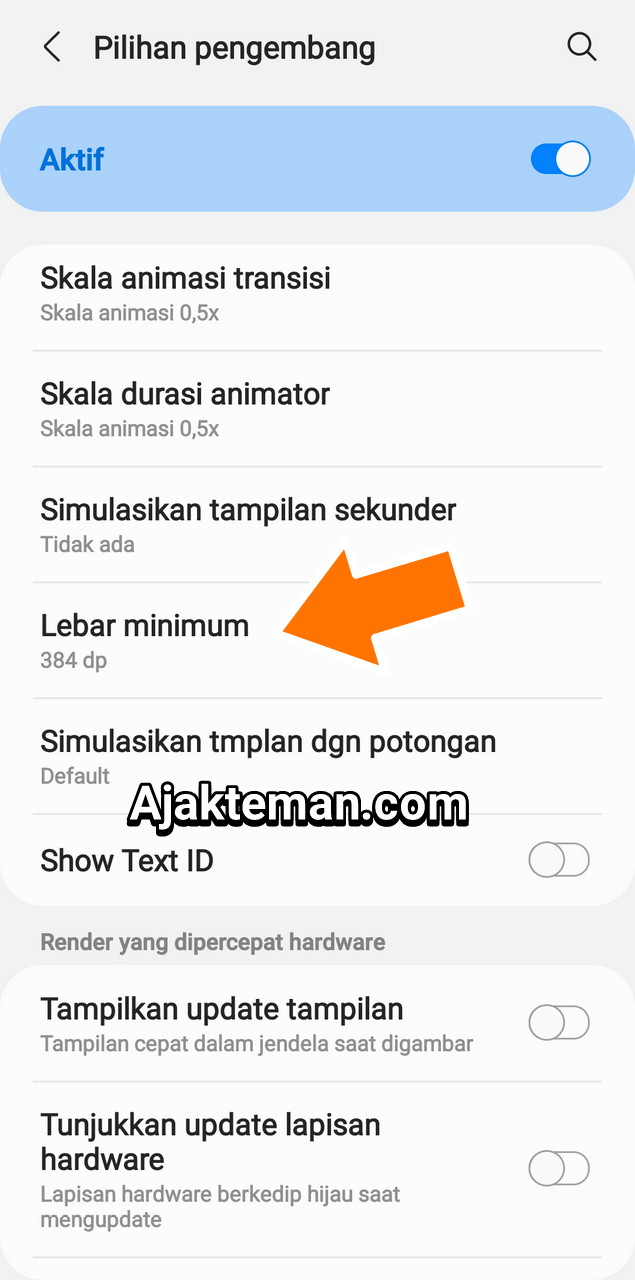Enable the Show Text ID switch
The image size is (635, 1280).
(559, 860)
